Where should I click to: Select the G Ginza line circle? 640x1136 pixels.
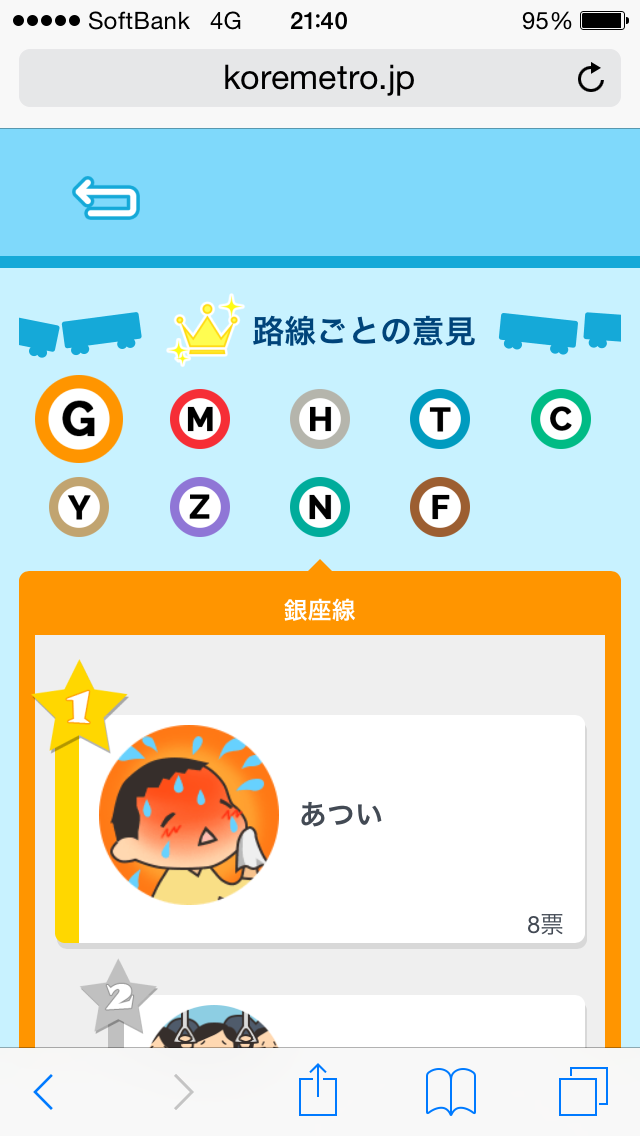[x=79, y=419]
